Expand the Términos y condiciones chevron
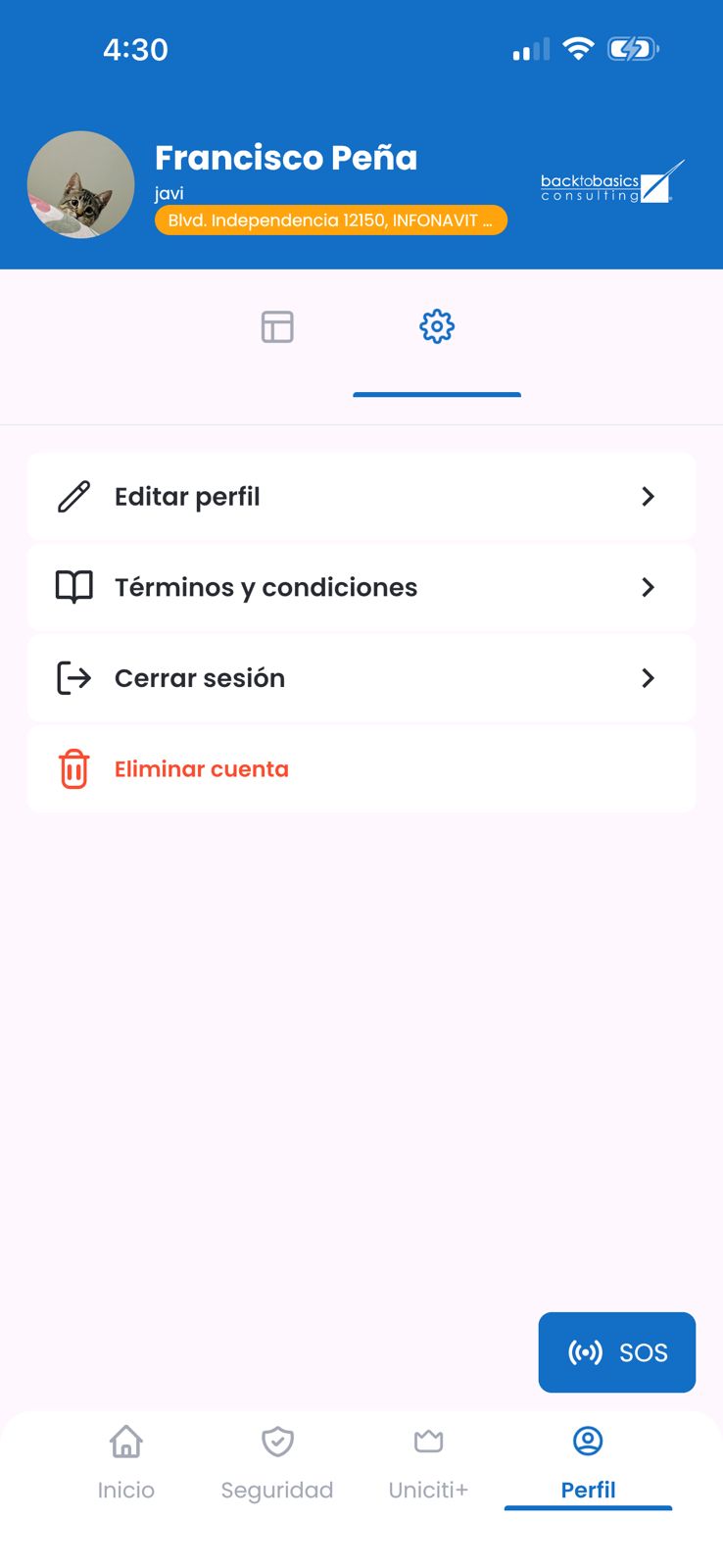The image size is (723, 1568). click(648, 586)
